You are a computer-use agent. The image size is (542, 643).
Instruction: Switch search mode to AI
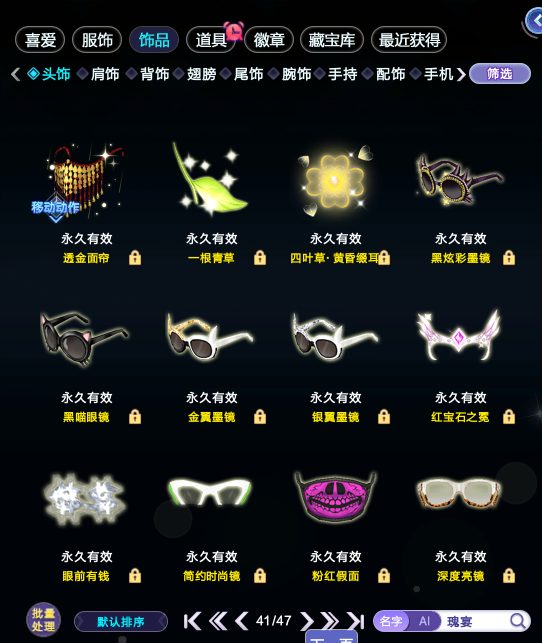[x=424, y=621]
